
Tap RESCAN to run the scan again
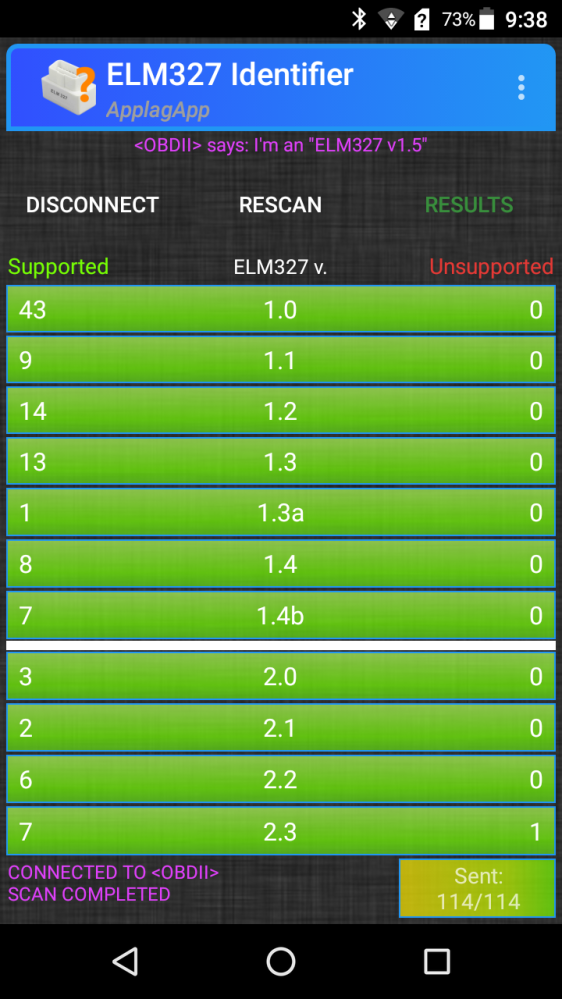click(x=280, y=205)
